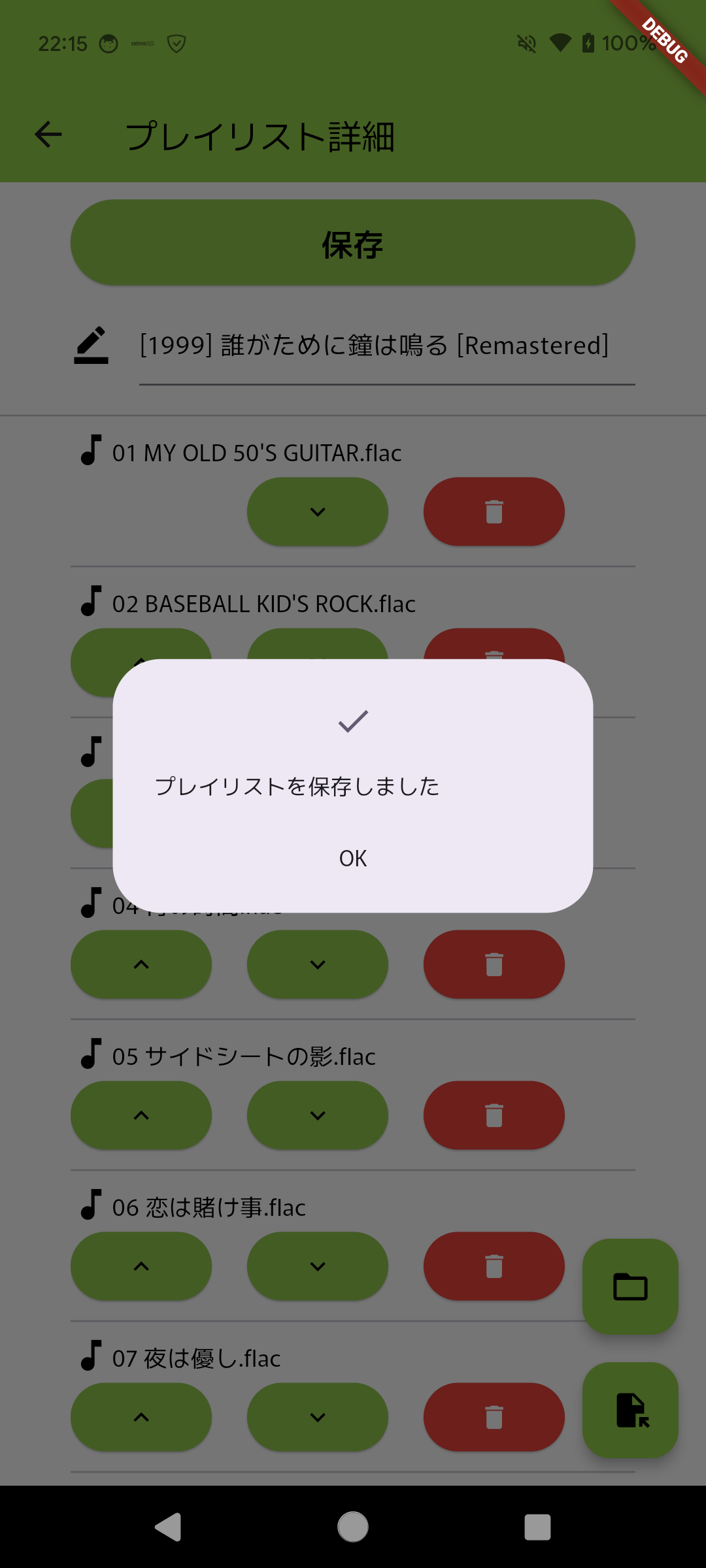Image resolution: width=706 pixels, height=1568 pixels.
Task: Go to the home screen
Action: (x=353, y=1527)
